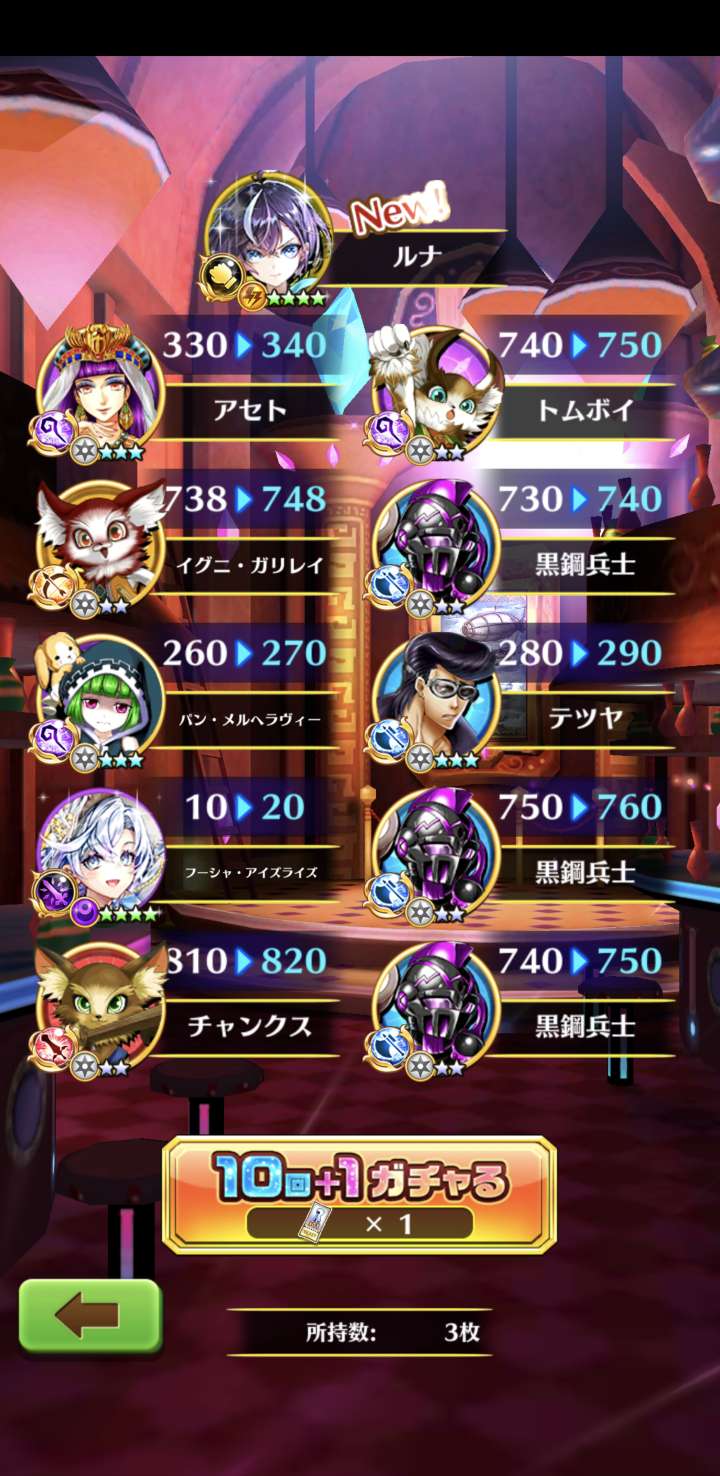Go back with the green arrow button
The image size is (720, 1476).
90,1316
